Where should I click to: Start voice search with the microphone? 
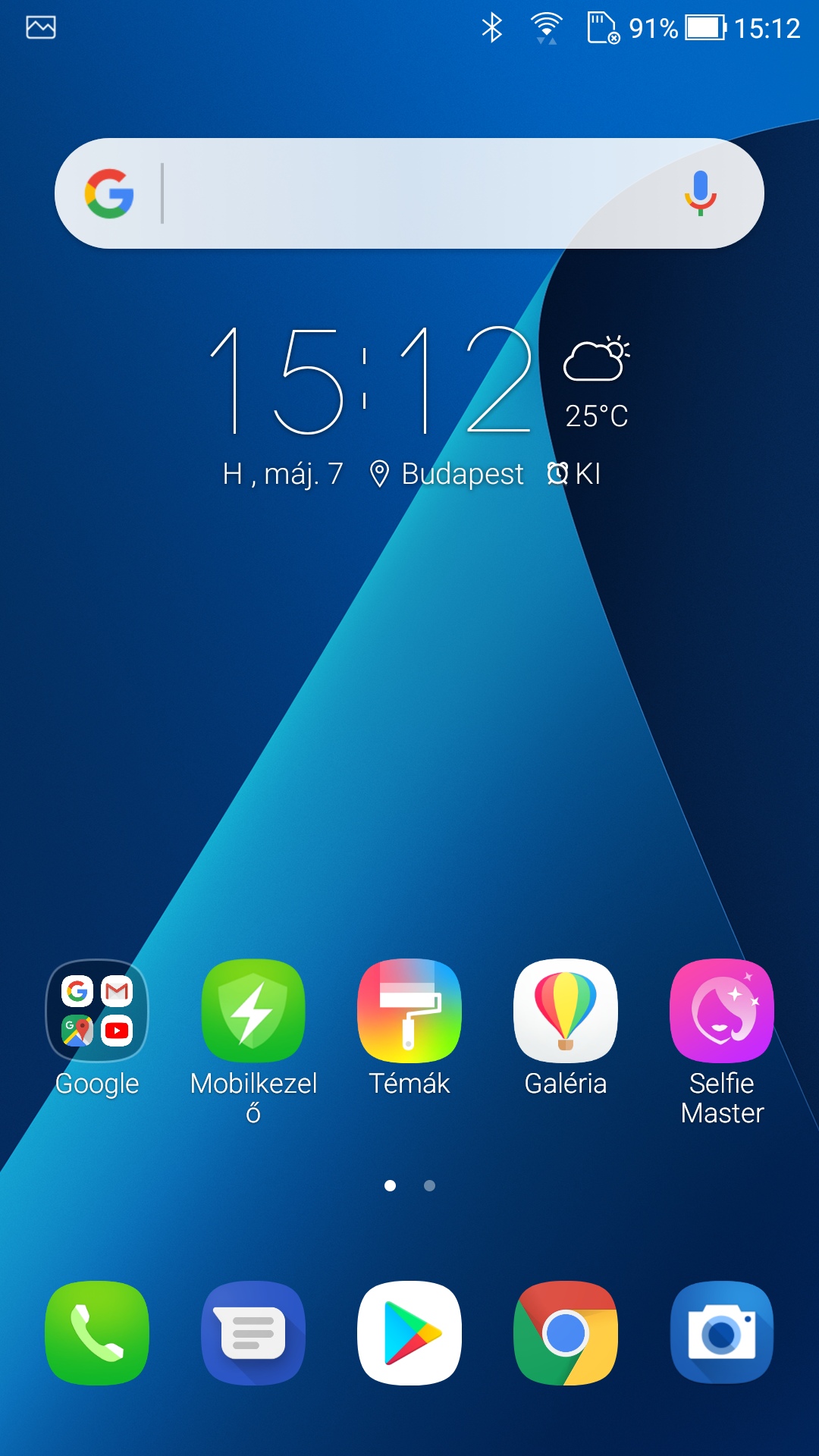700,193
